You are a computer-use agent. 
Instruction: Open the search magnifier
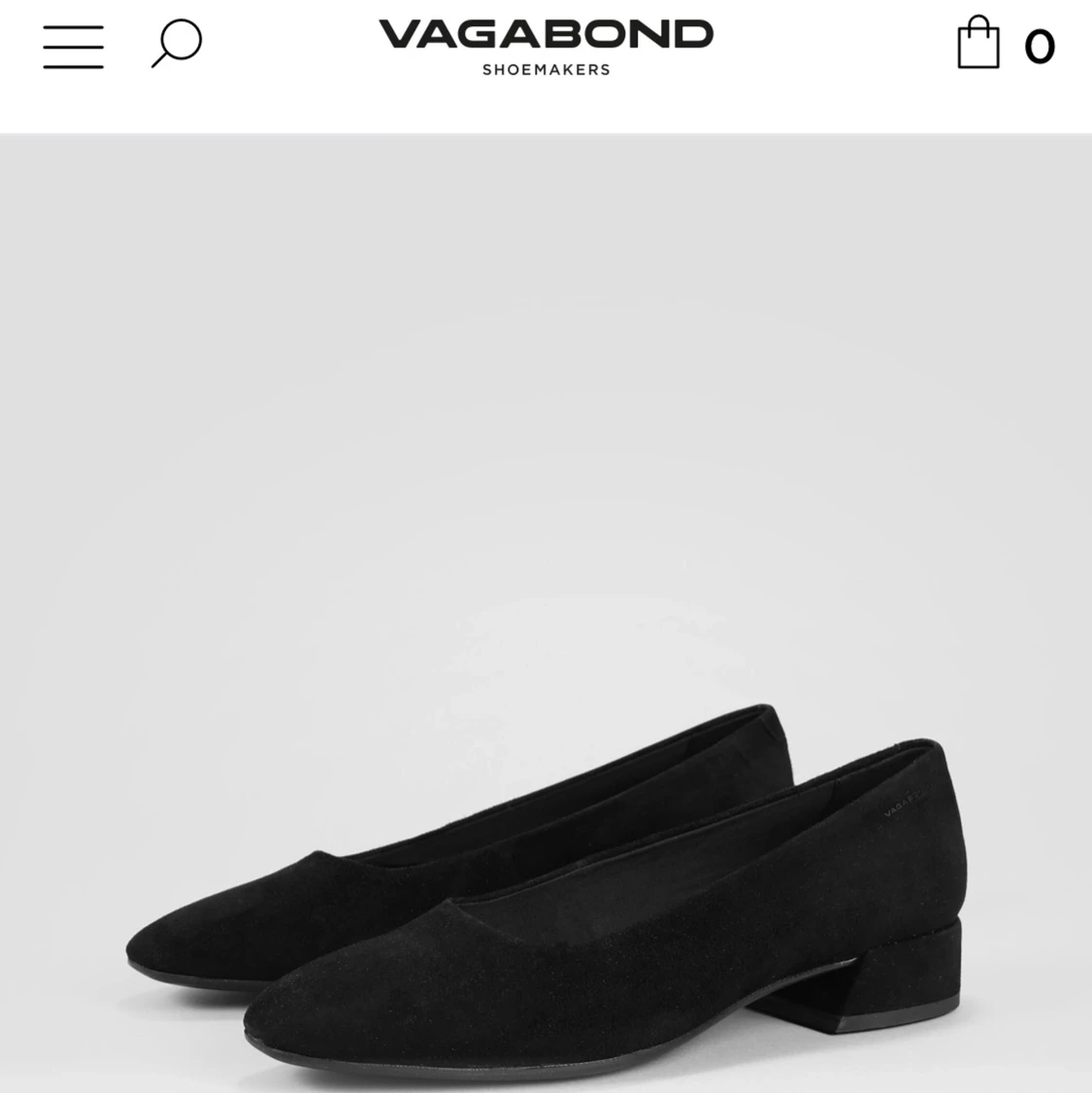pos(177,44)
